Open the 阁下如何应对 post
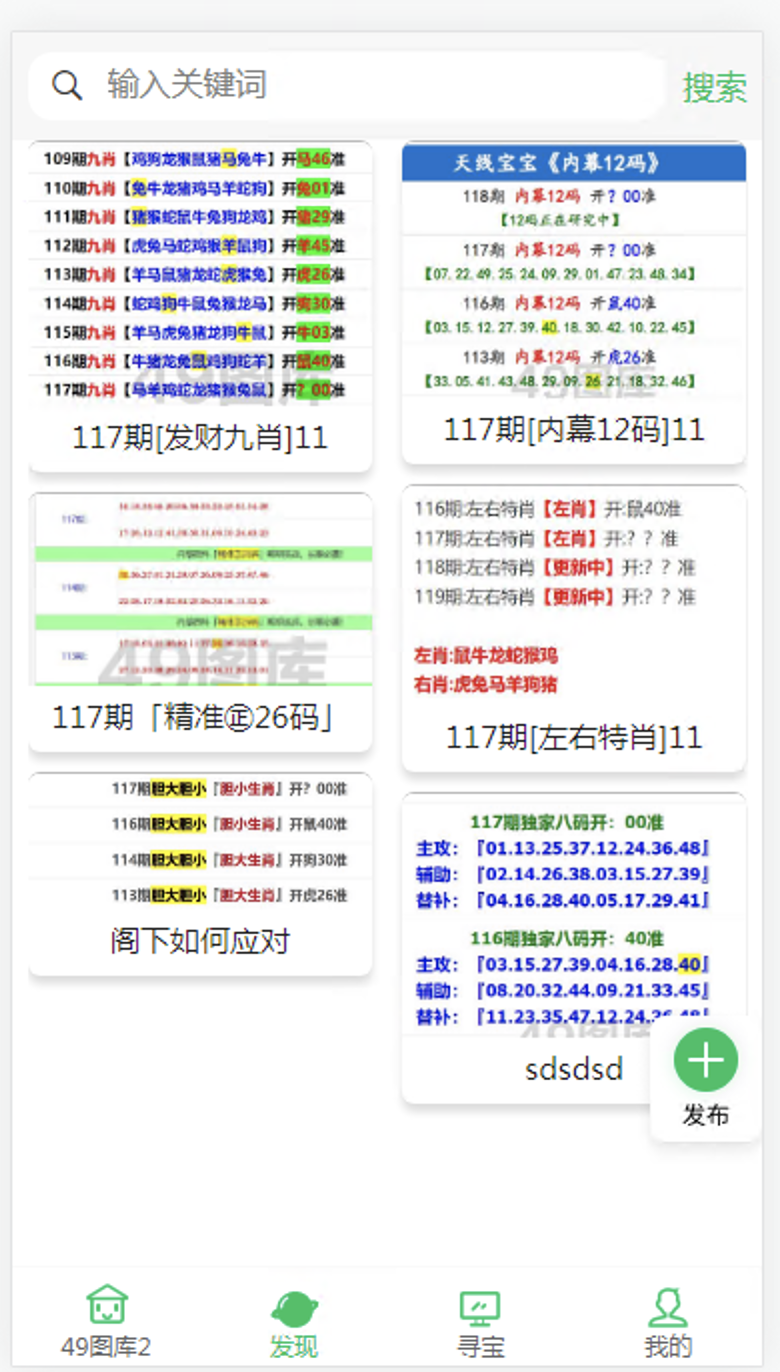 coord(200,872)
